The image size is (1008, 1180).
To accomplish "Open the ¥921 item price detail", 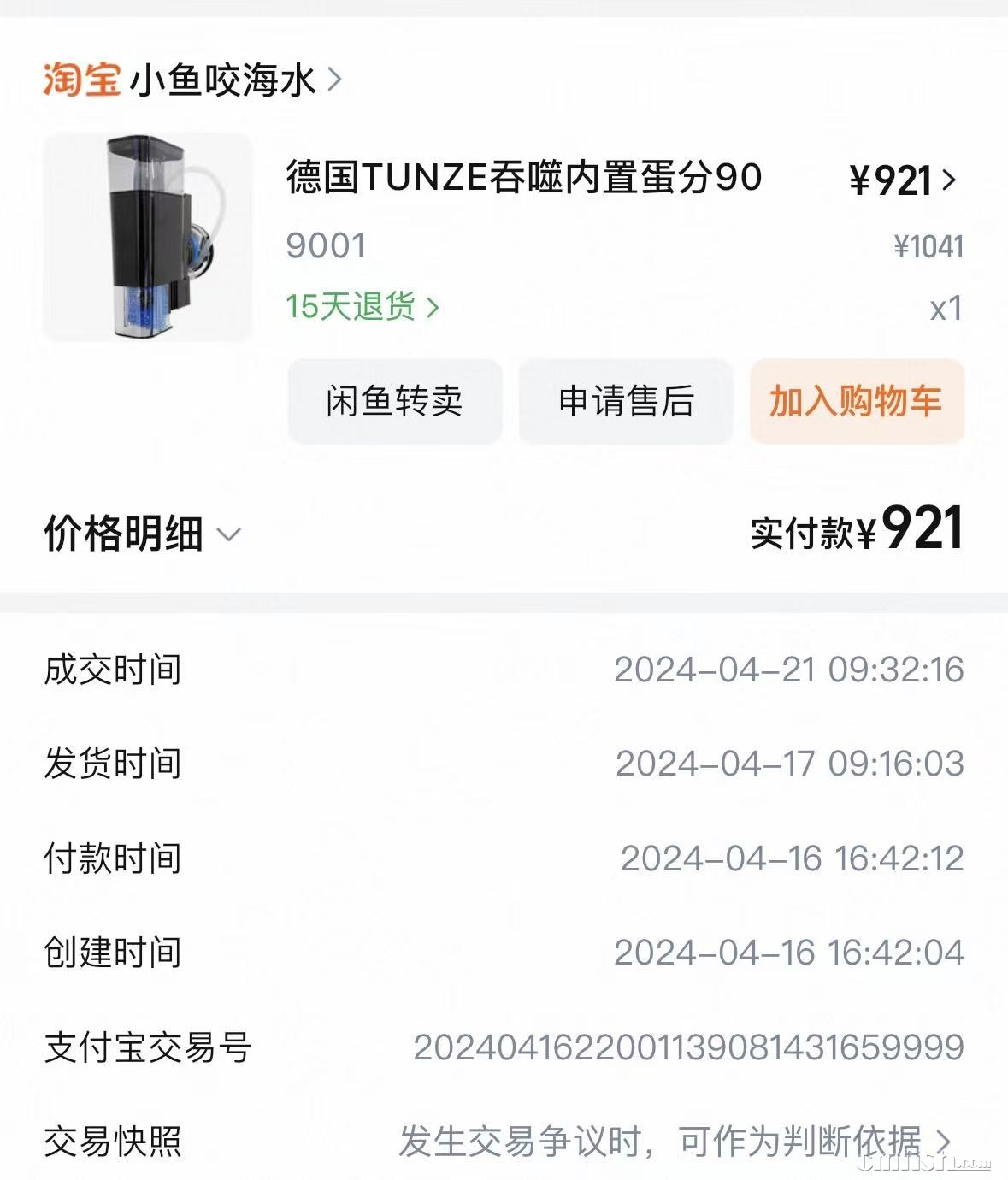I will (x=903, y=180).
